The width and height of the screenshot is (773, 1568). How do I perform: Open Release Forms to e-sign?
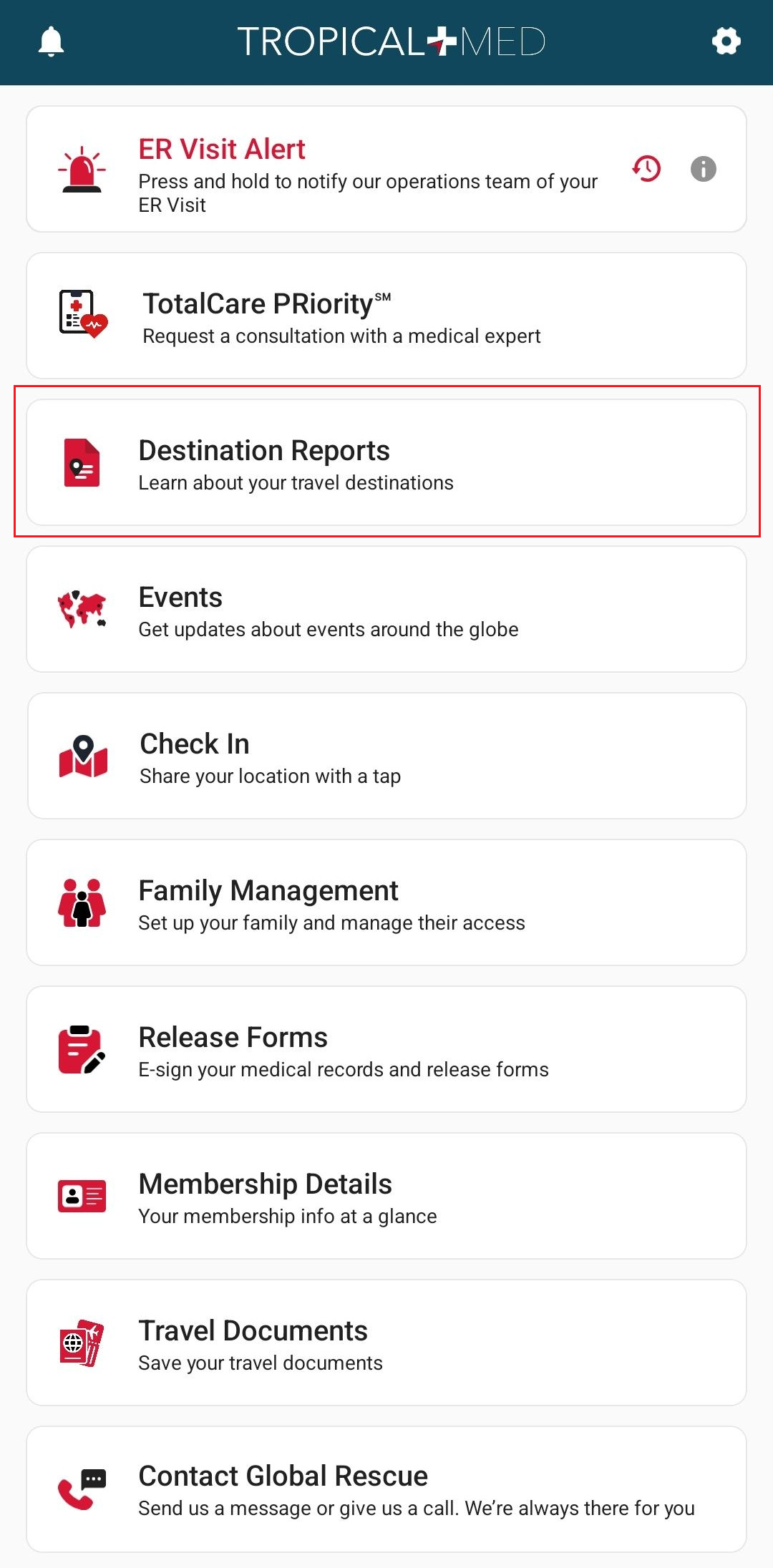(x=386, y=1049)
